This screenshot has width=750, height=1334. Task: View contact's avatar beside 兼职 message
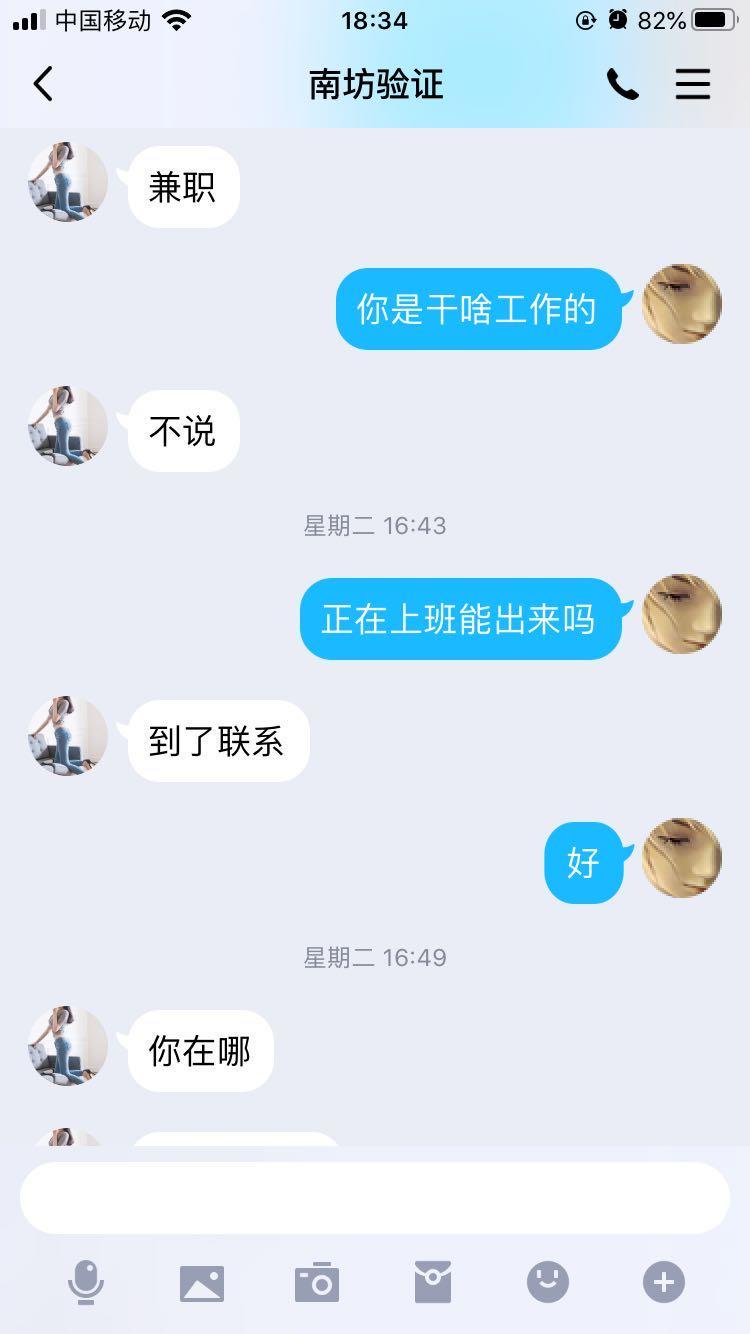coord(68,182)
